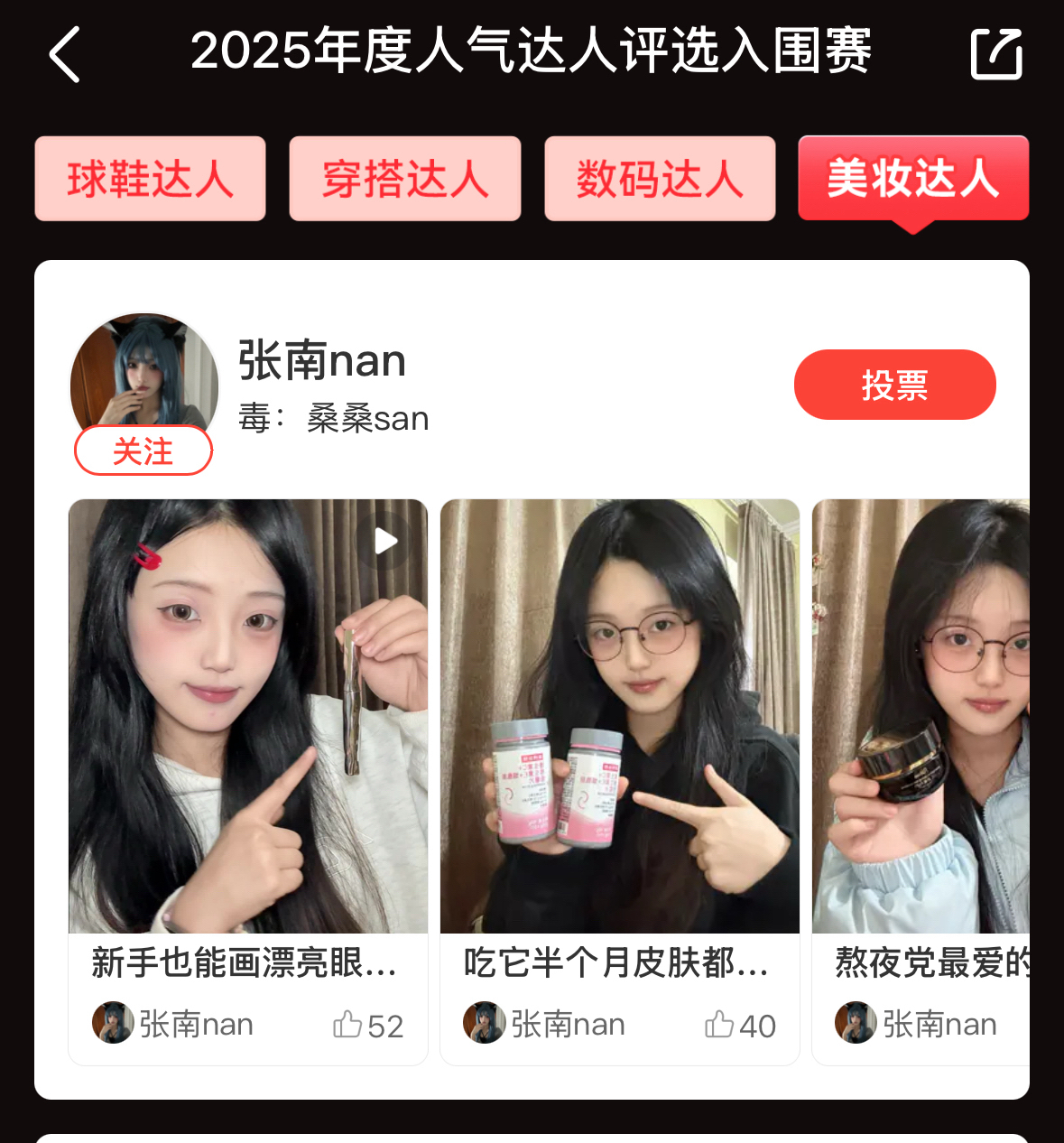This screenshot has width=1064, height=1143.
Task: Vote for 张南nan with 投票
Action: point(894,385)
